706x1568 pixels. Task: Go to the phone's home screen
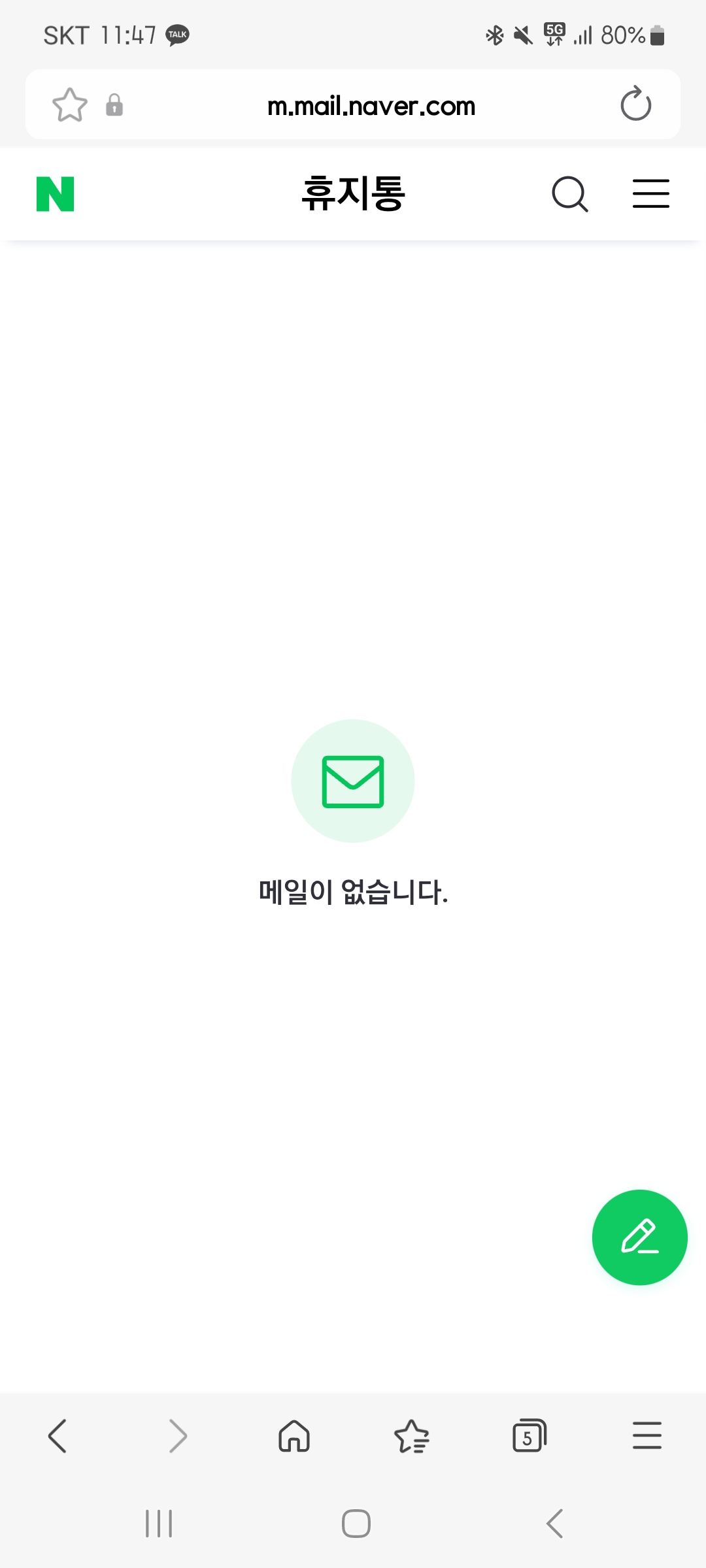[356, 1524]
